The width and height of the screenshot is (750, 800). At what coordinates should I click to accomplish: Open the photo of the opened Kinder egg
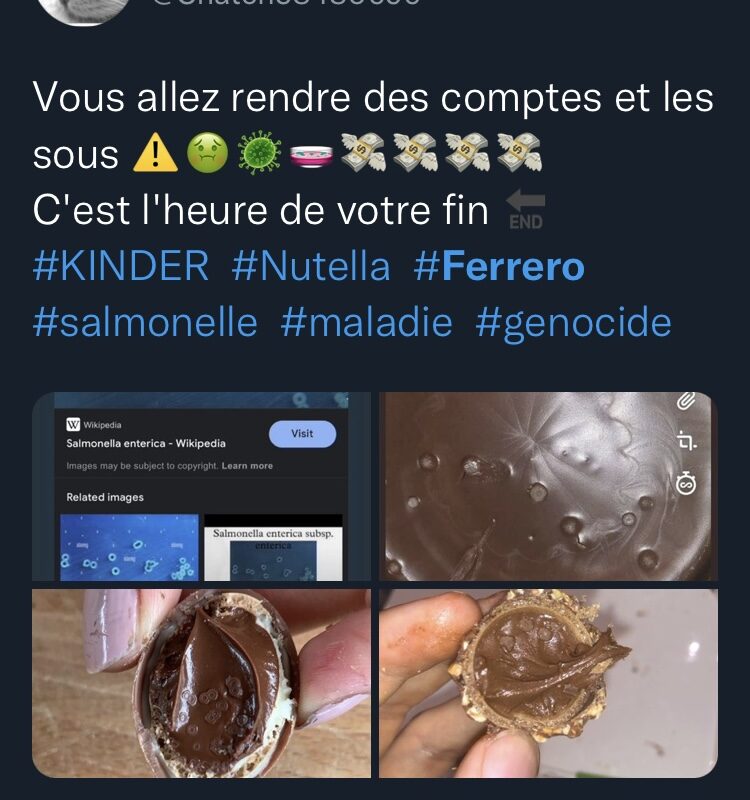point(201,683)
